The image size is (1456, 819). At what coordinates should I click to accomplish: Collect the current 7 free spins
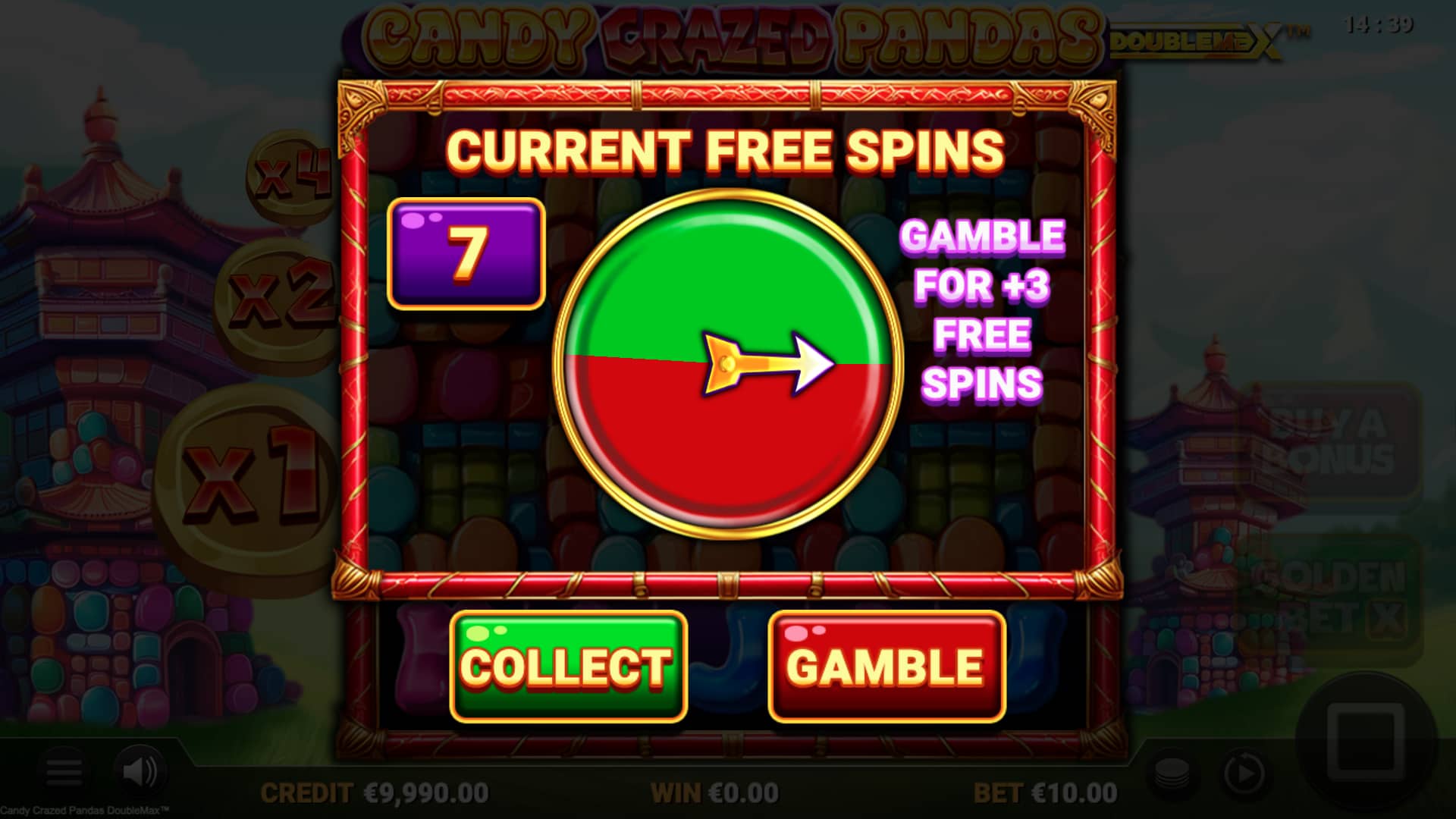568,667
